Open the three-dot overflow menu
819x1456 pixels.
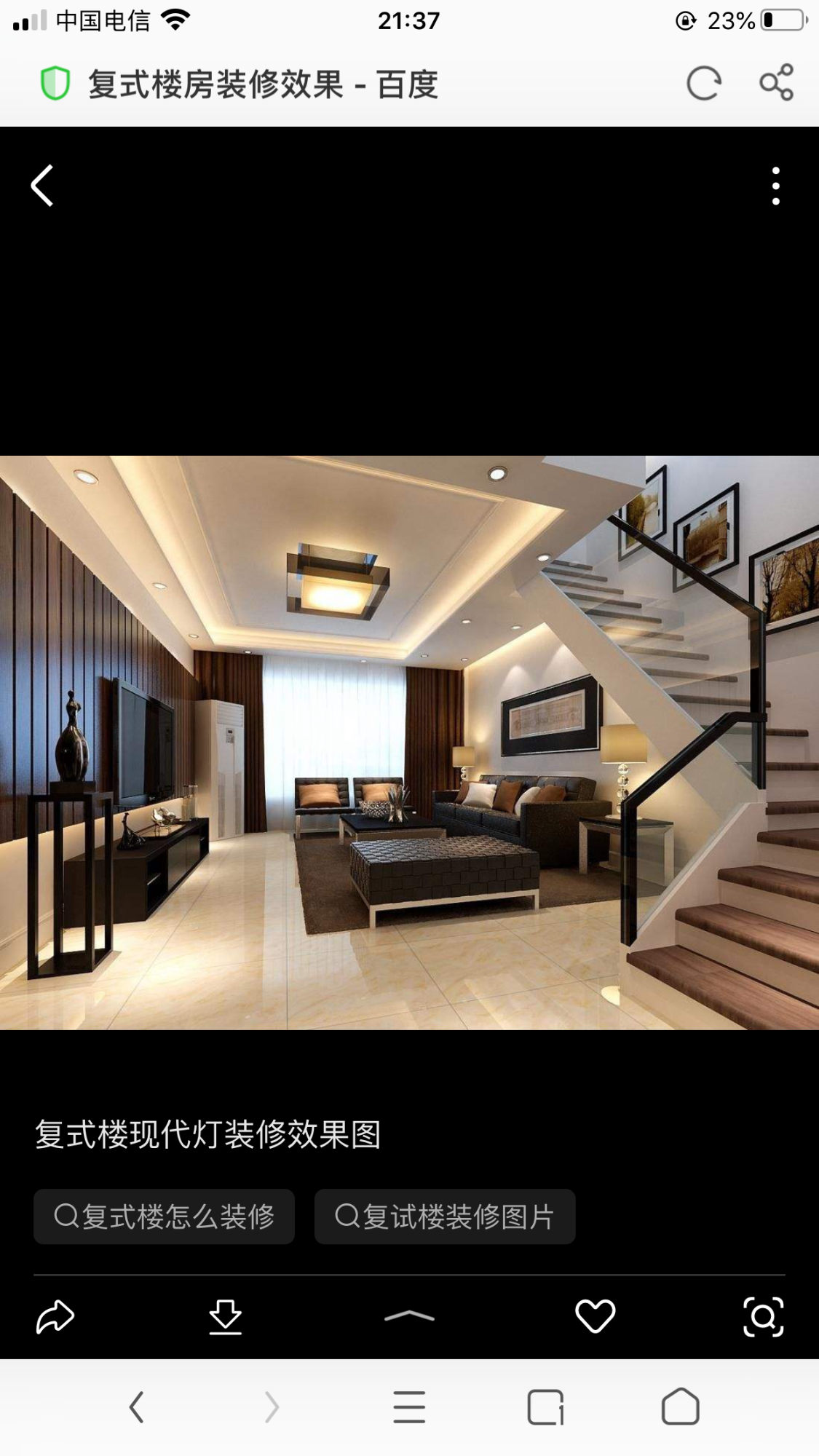coord(775,186)
